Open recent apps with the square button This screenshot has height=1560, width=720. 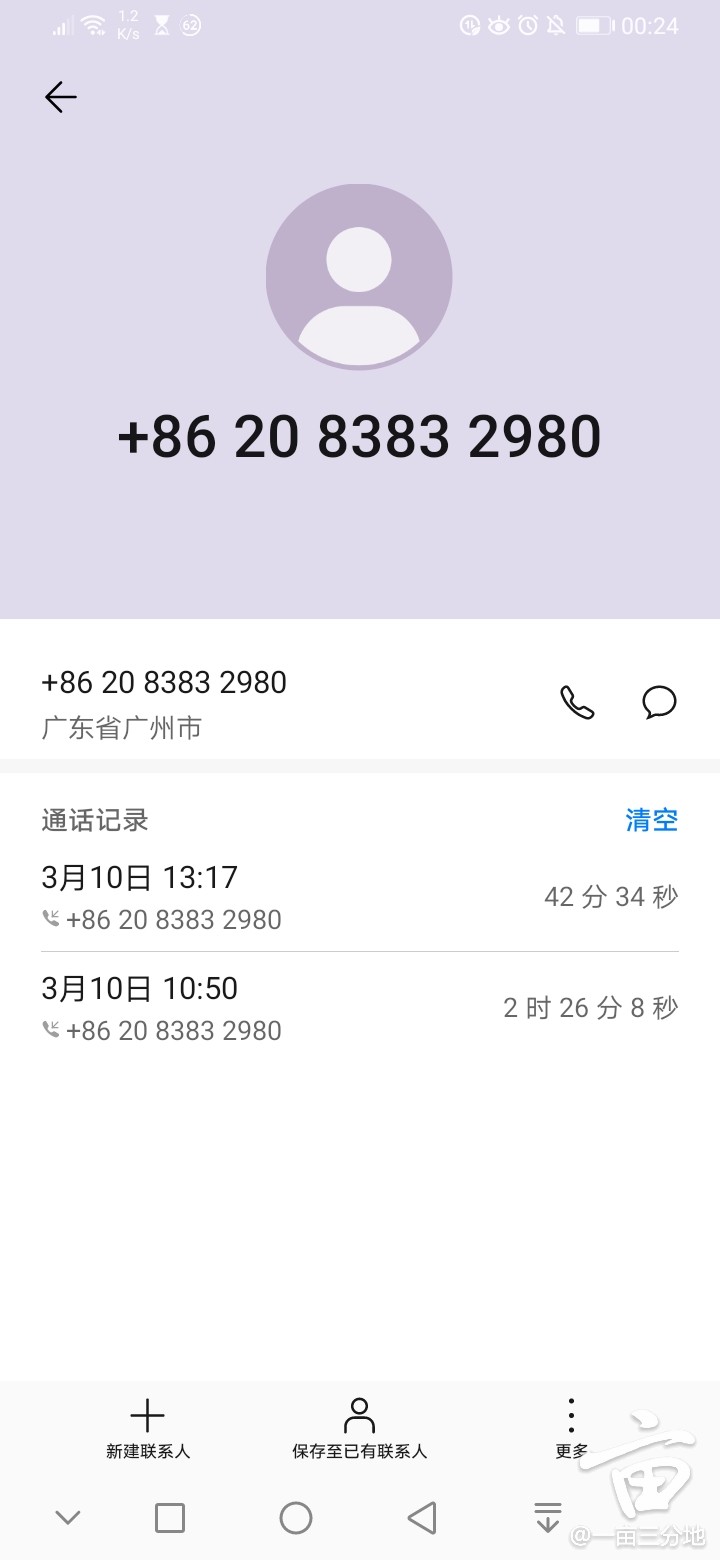point(170,1518)
